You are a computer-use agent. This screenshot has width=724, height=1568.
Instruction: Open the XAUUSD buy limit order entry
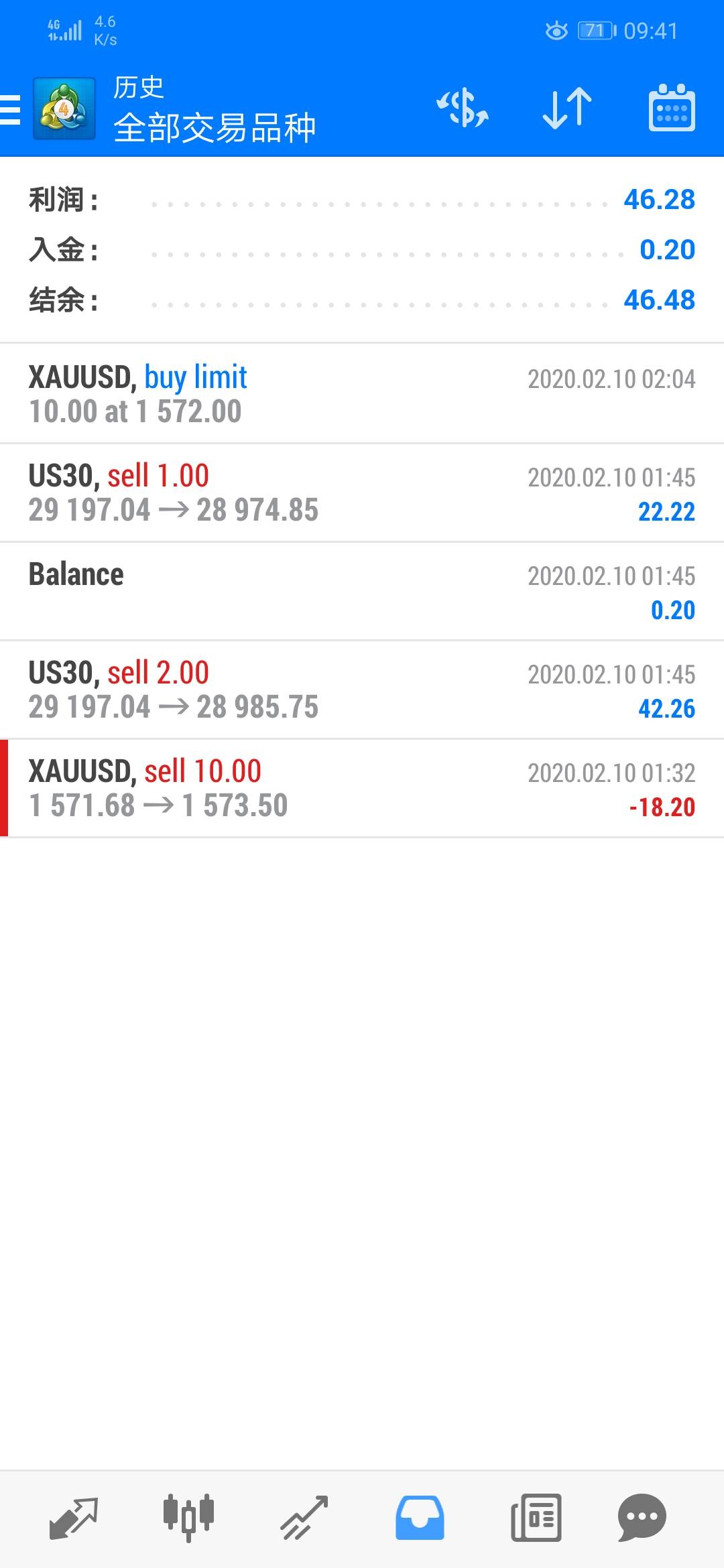pos(362,393)
